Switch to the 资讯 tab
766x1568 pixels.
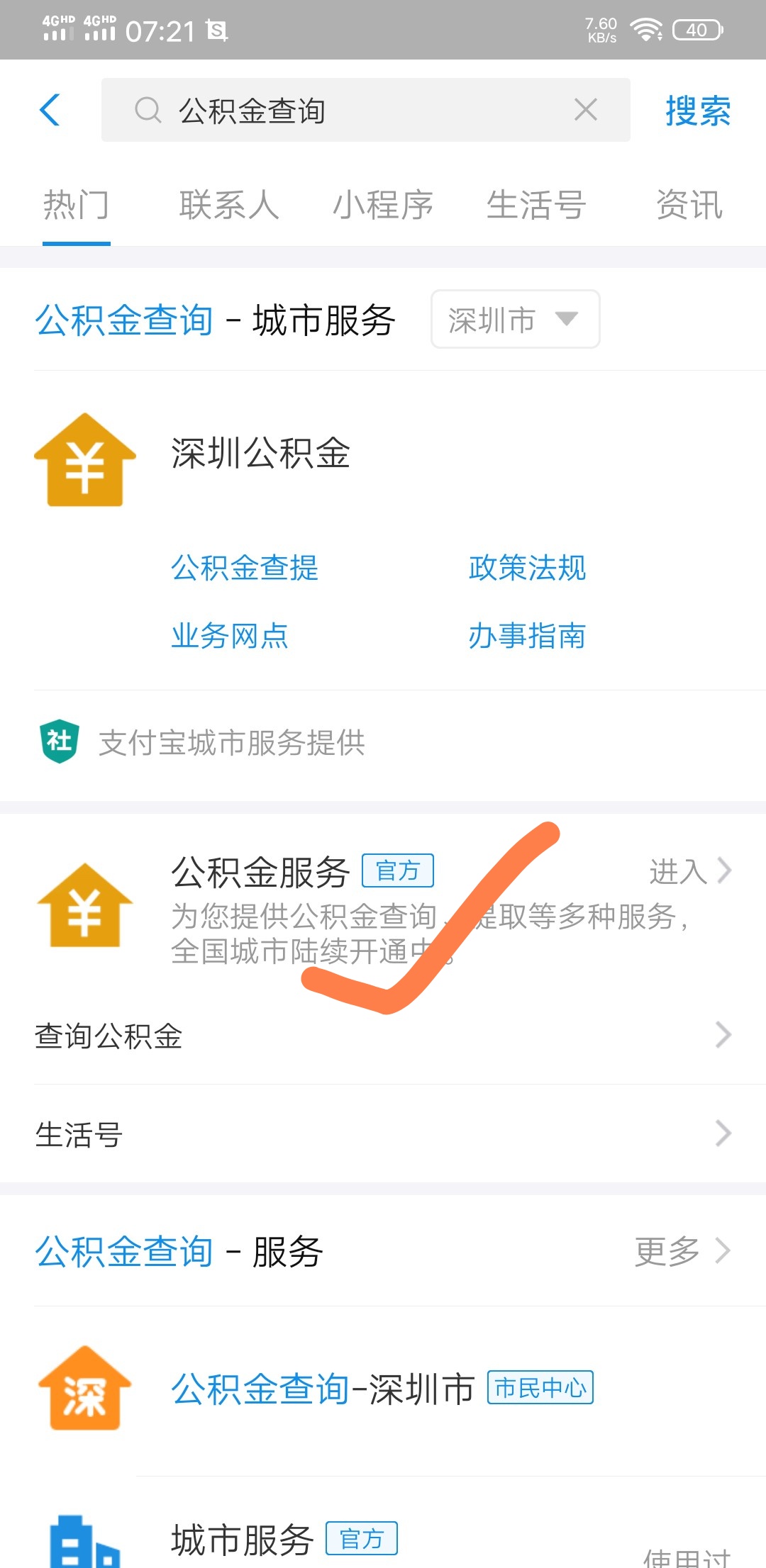(x=689, y=206)
